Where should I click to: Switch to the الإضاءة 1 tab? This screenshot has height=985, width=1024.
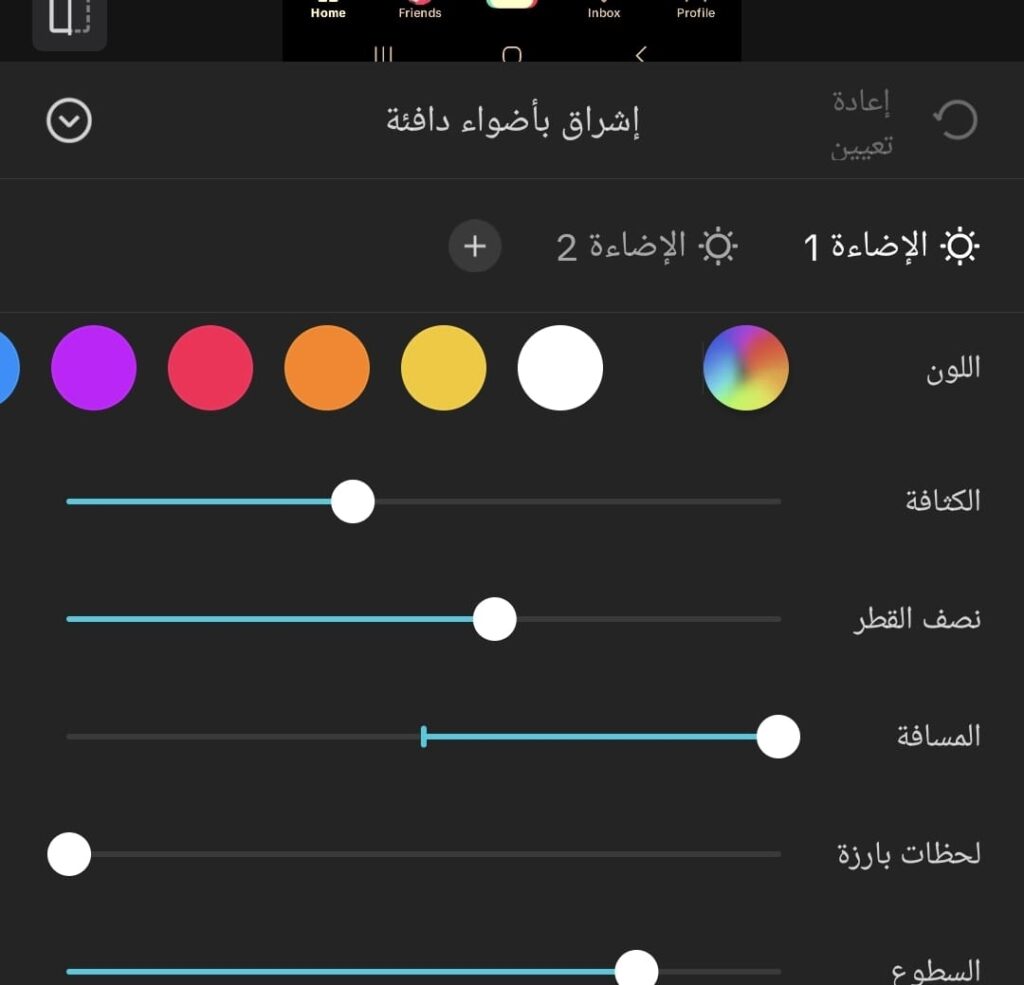[x=892, y=246]
